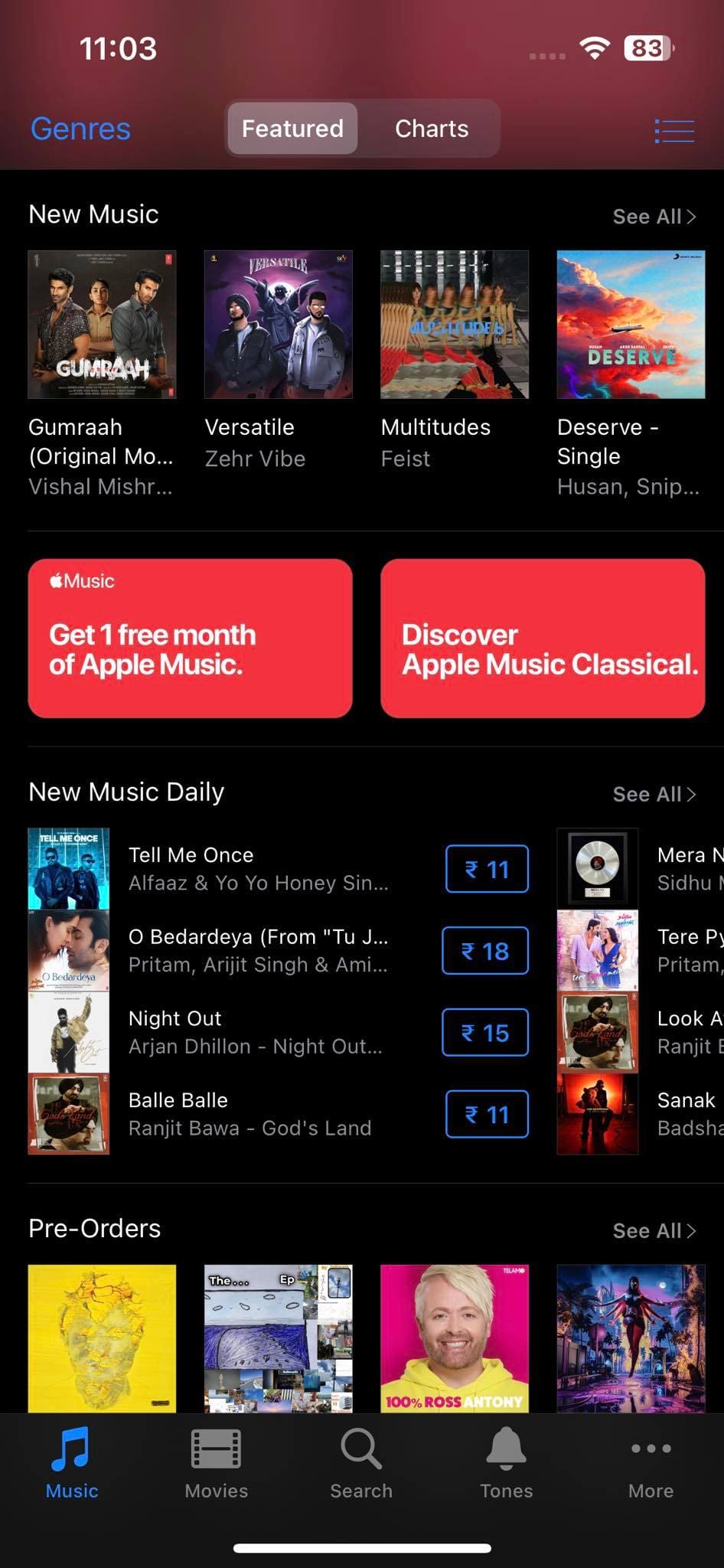Go to the Movies tab
Viewport: 724px width, 1568px height.
216,1464
